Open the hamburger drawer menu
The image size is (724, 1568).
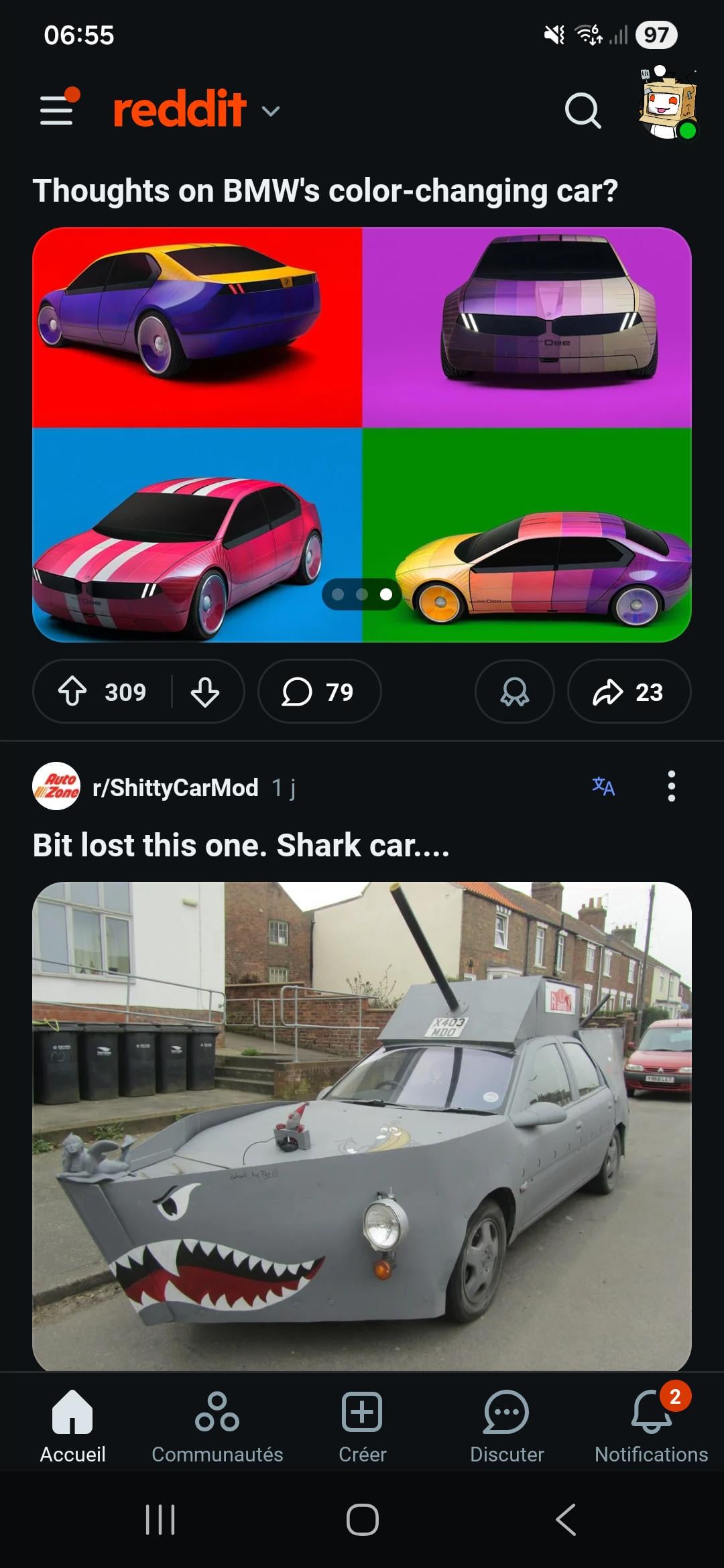click(57, 110)
